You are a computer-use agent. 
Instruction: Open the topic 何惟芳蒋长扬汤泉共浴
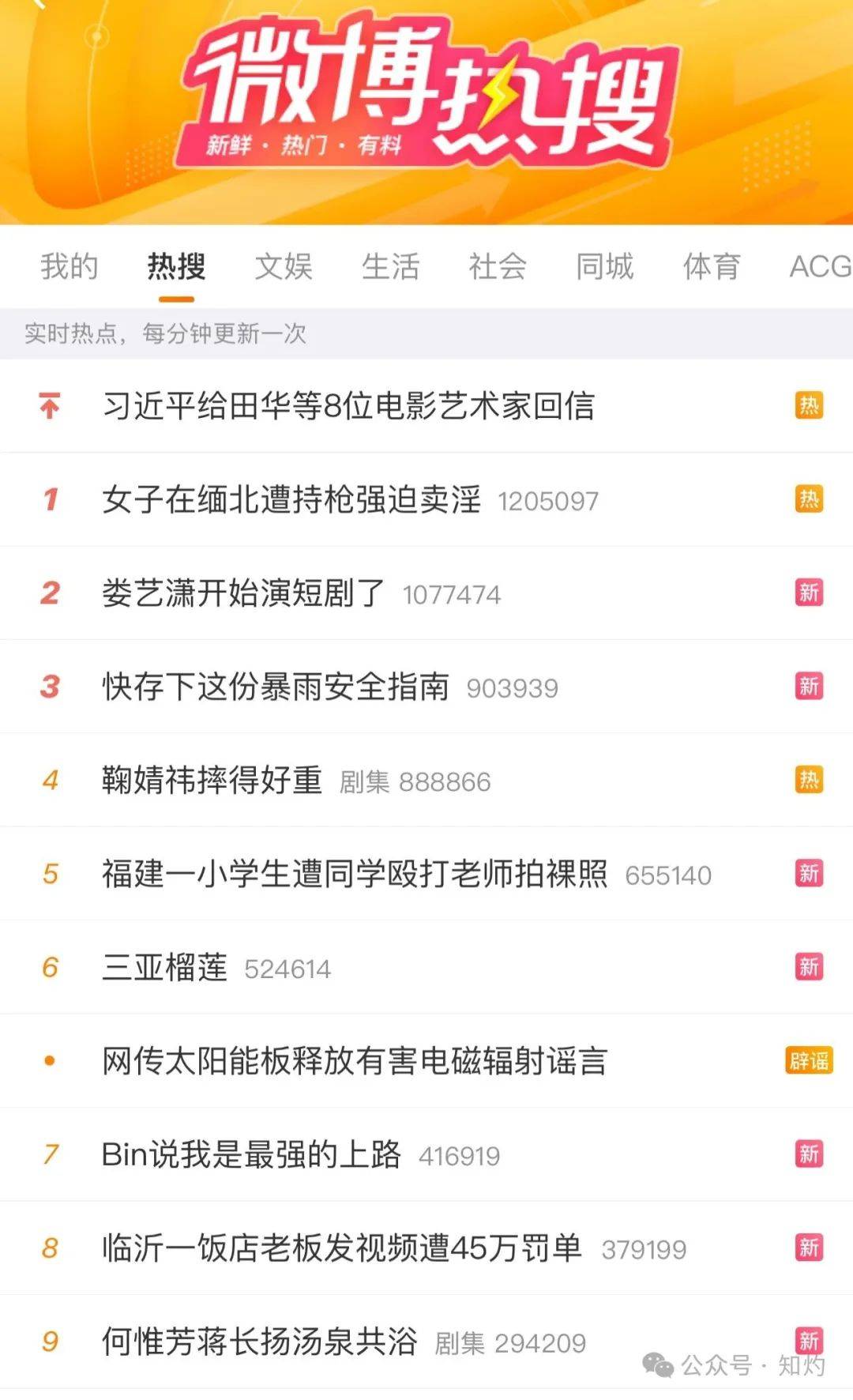[259, 1342]
